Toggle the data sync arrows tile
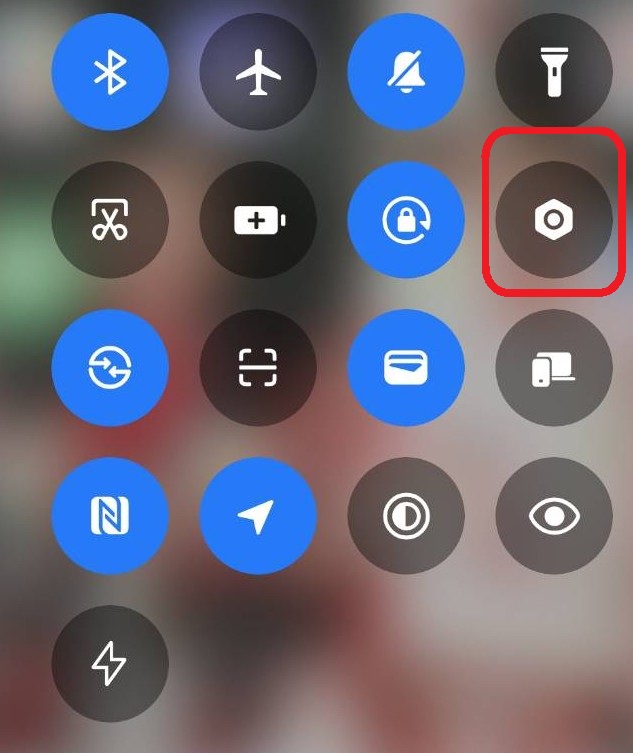Viewport: 633px width, 753px height. click(109, 368)
